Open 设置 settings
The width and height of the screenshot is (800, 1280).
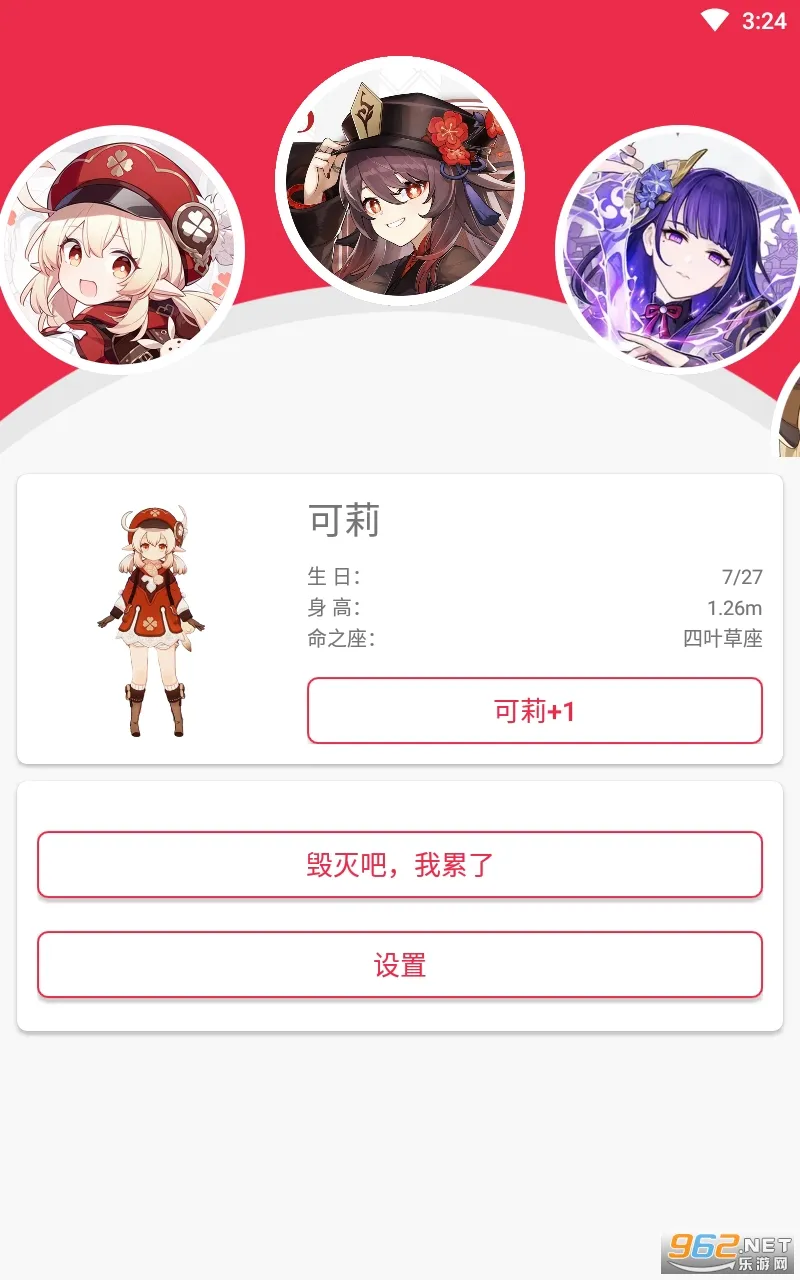click(400, 964)
